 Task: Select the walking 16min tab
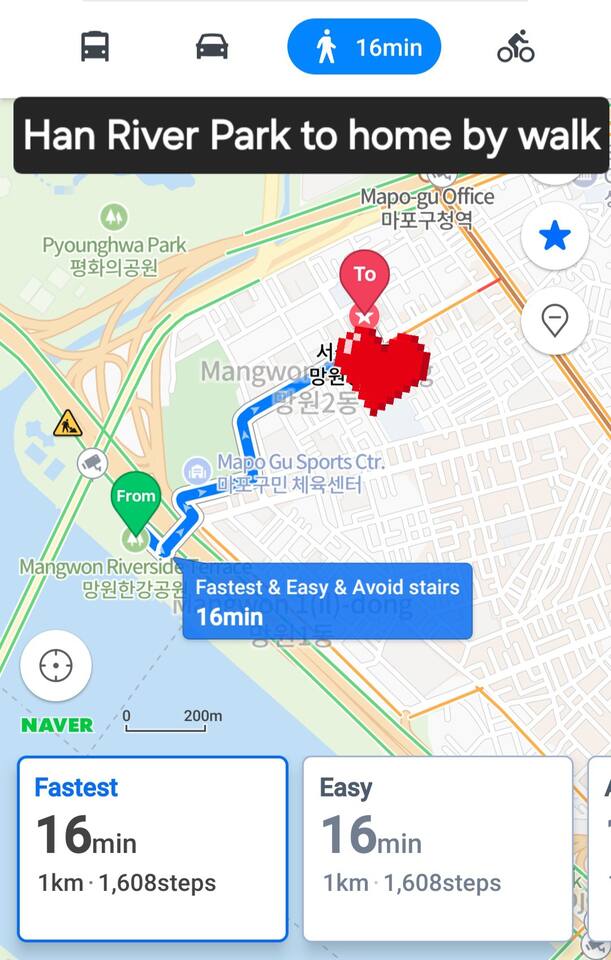(364, 47)
